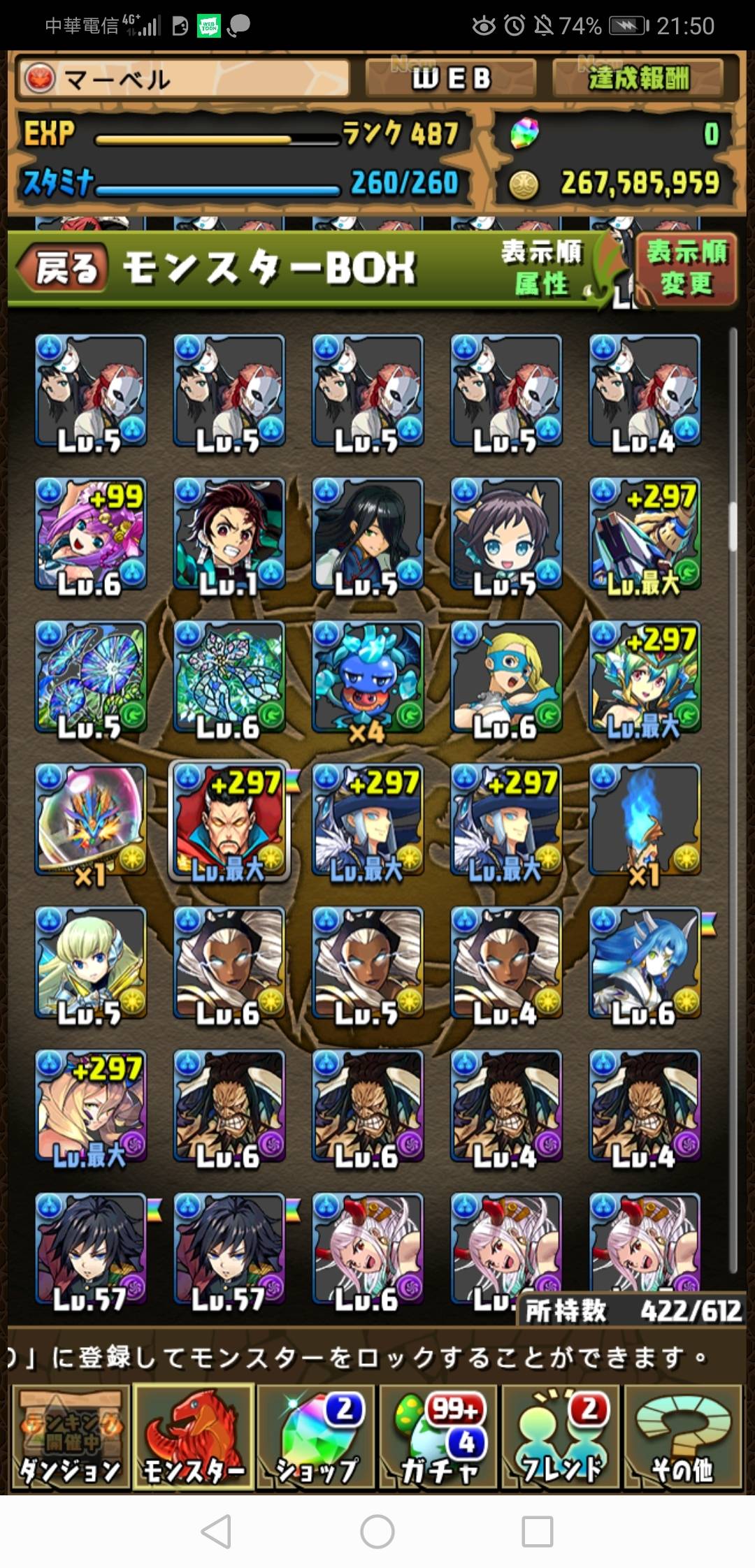
Task: Switch to the フレンド tab
Action: 562,1437
